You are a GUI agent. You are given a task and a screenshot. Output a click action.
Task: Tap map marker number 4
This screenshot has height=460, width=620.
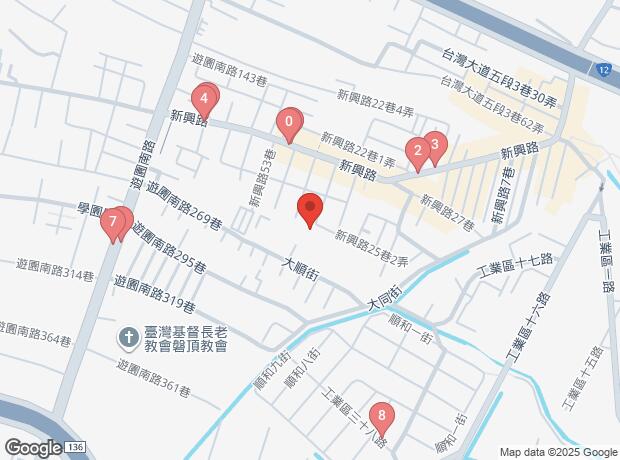click(x=204, y=99)
